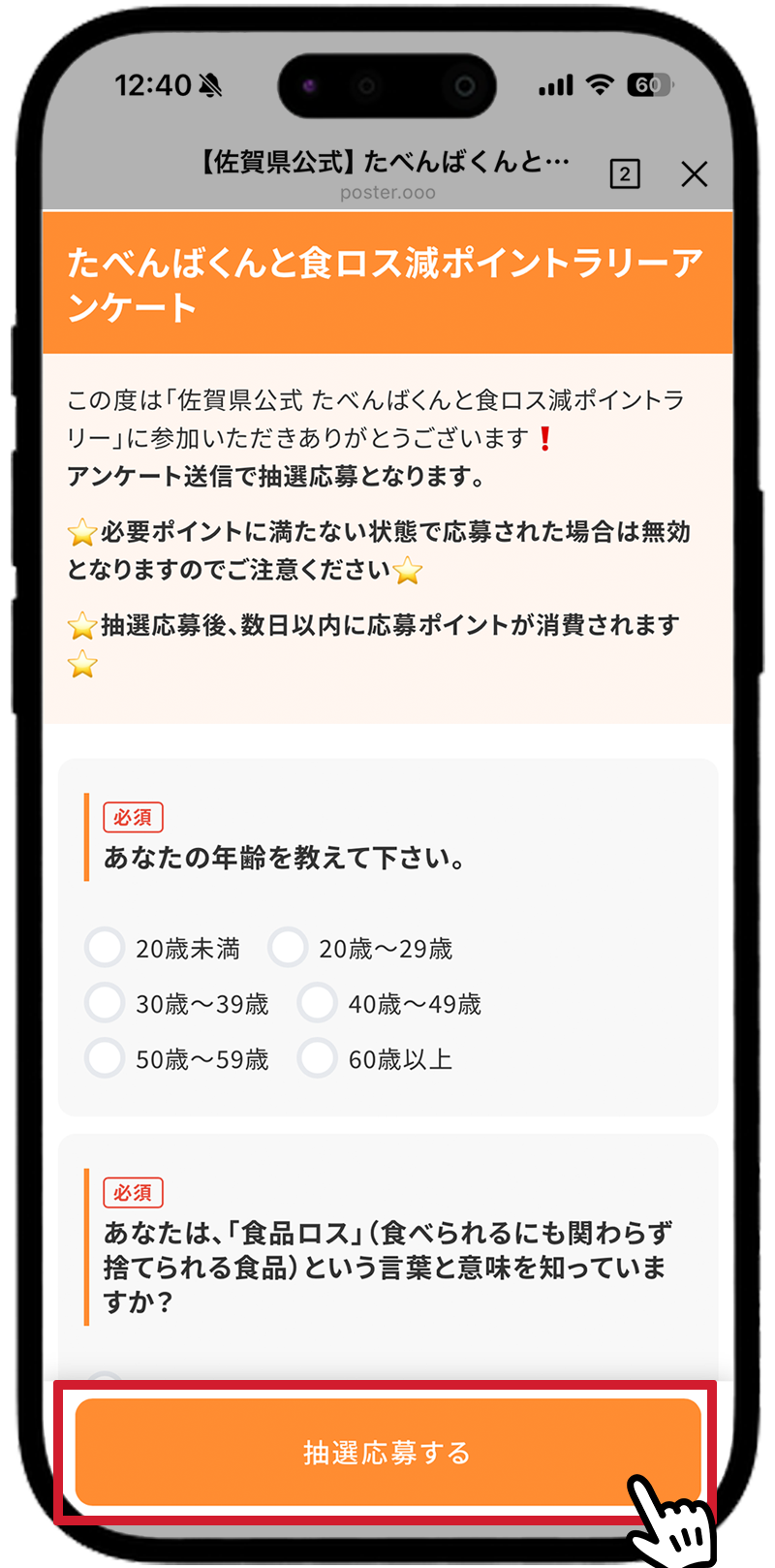This screenshot has width=775, height=1568.
Task: Select the 40歳〜49歳 age option
Action: (318, 1002)
